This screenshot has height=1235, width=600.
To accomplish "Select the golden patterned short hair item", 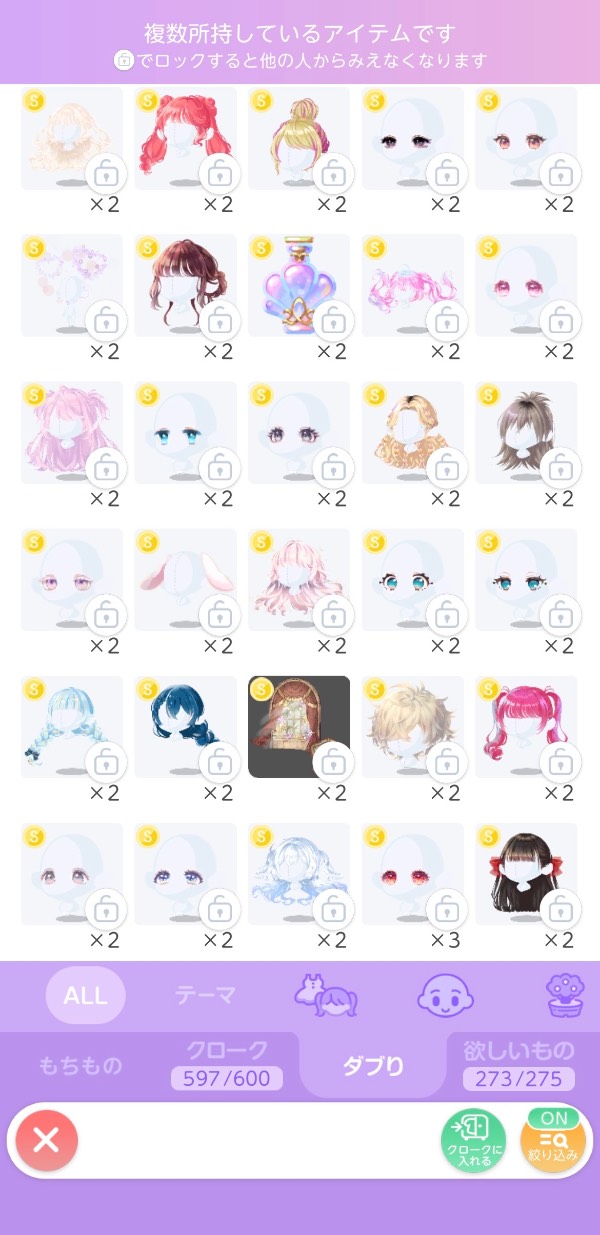I will [412, 432].
